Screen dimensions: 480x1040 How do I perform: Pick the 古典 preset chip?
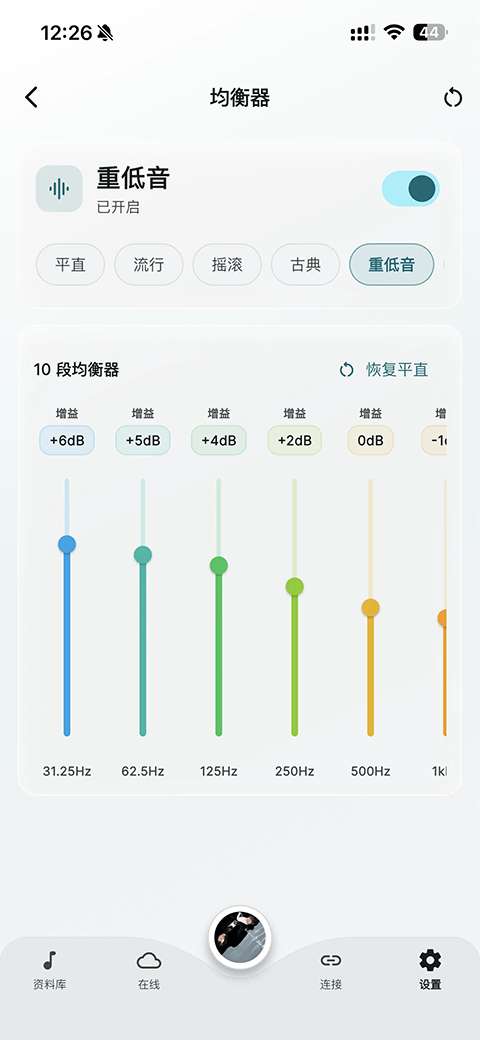306,265
